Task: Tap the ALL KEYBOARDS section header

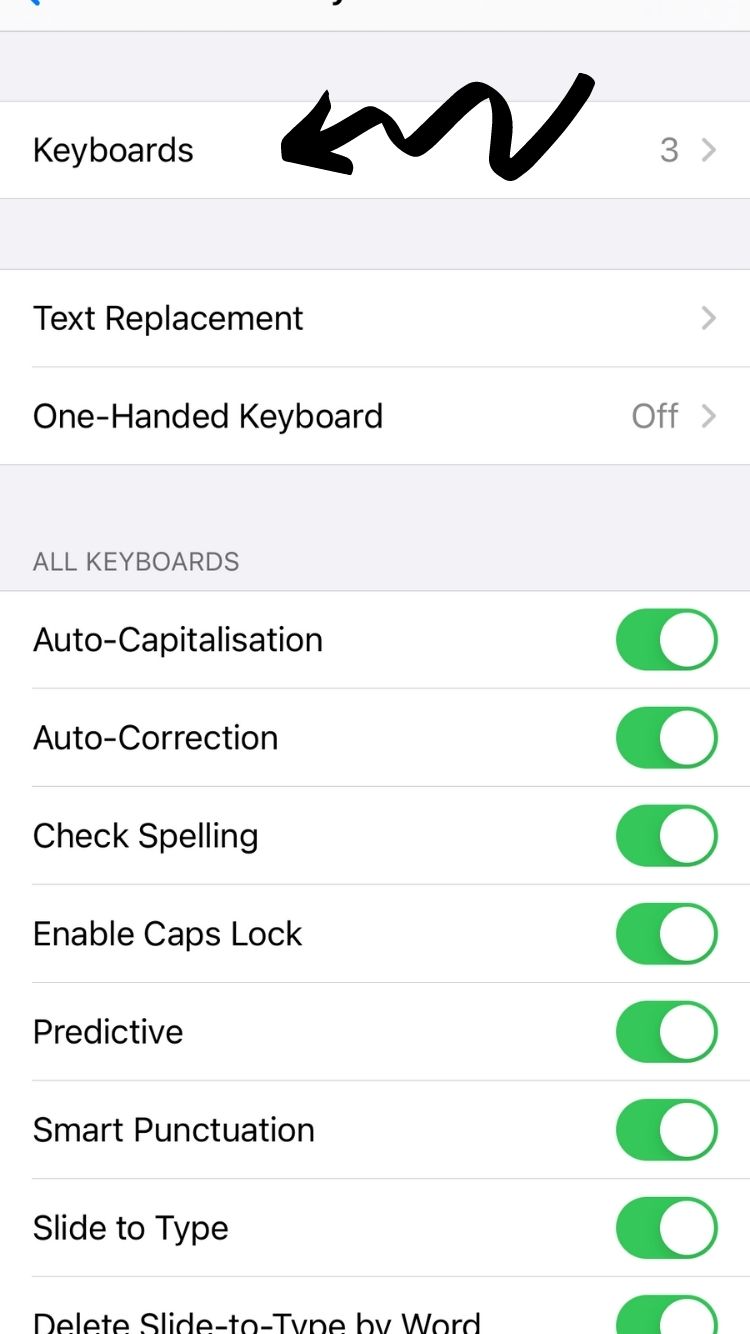Action: (x=137, y=561)
